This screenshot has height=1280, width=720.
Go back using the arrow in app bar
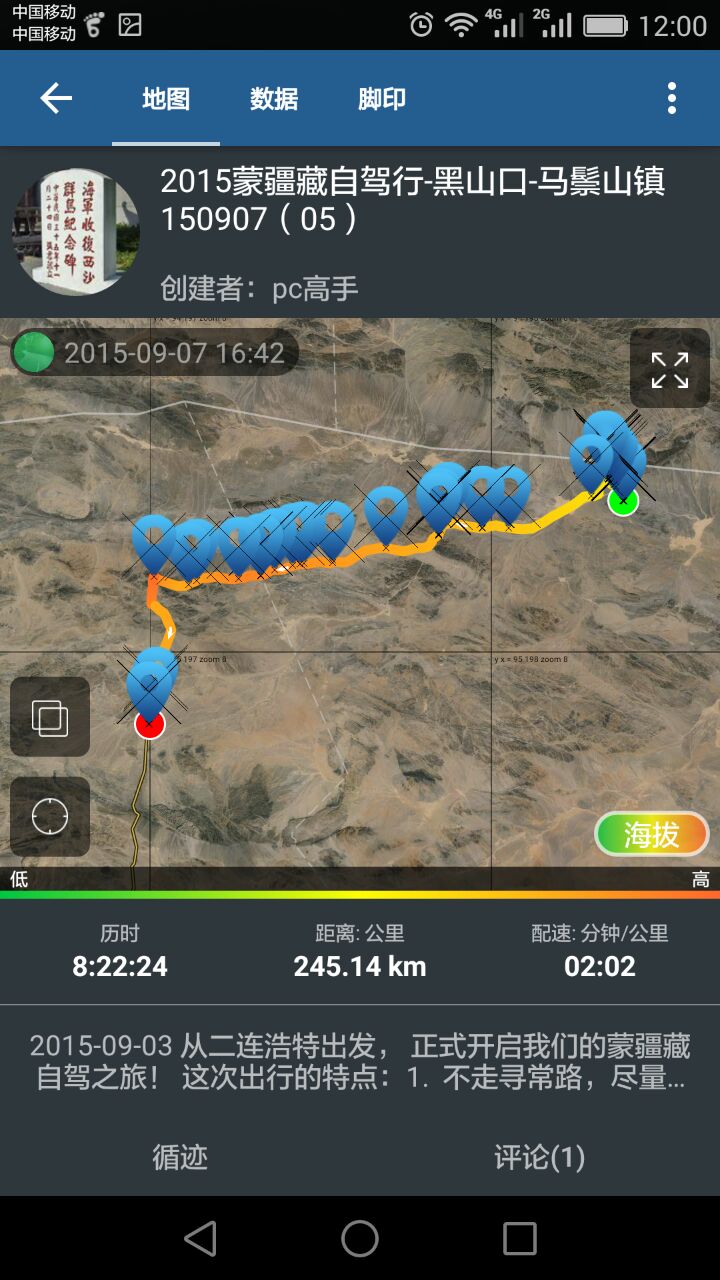click(56, 98)
